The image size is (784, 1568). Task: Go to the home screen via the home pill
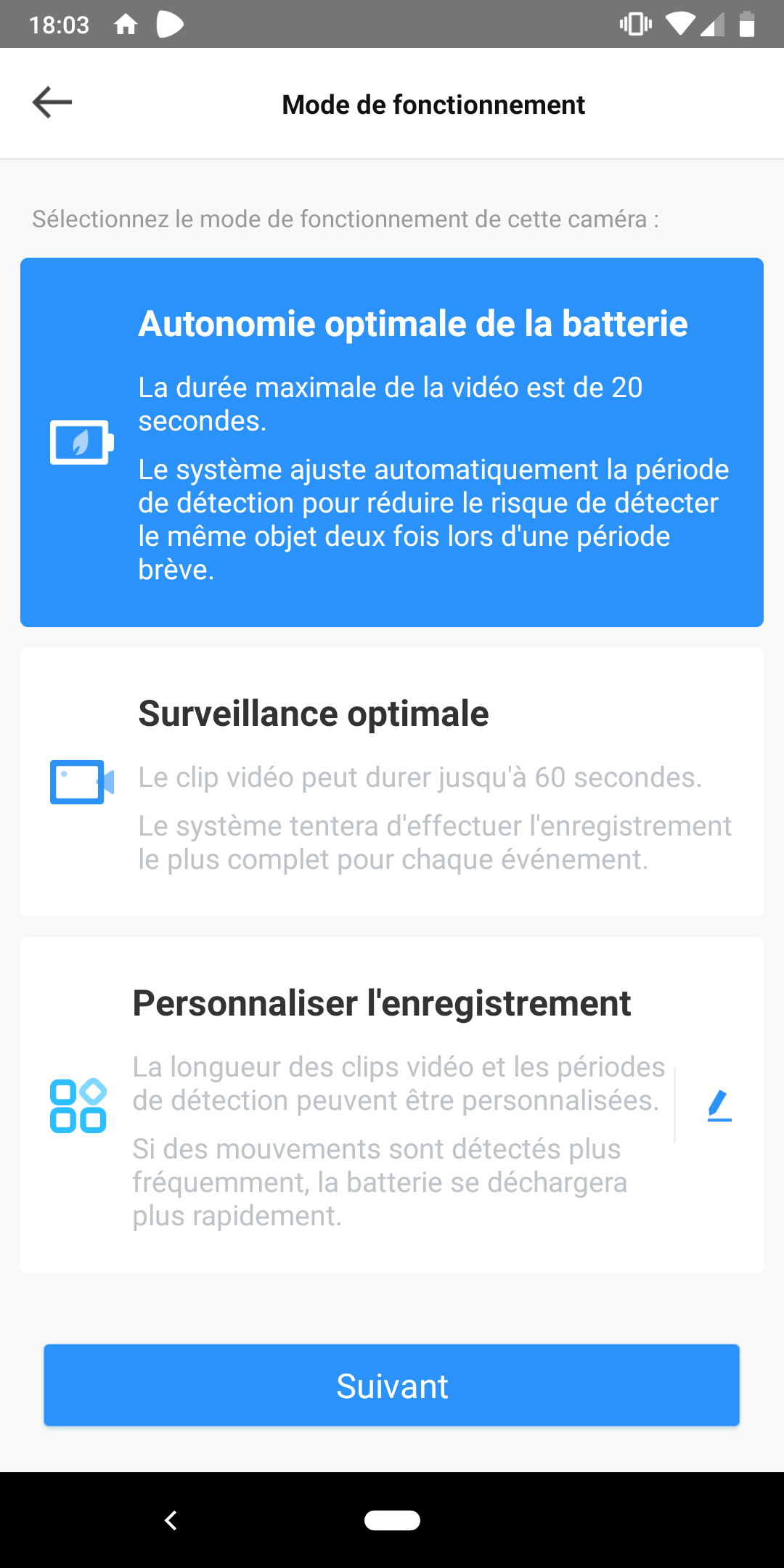[x=392, y=1520]
